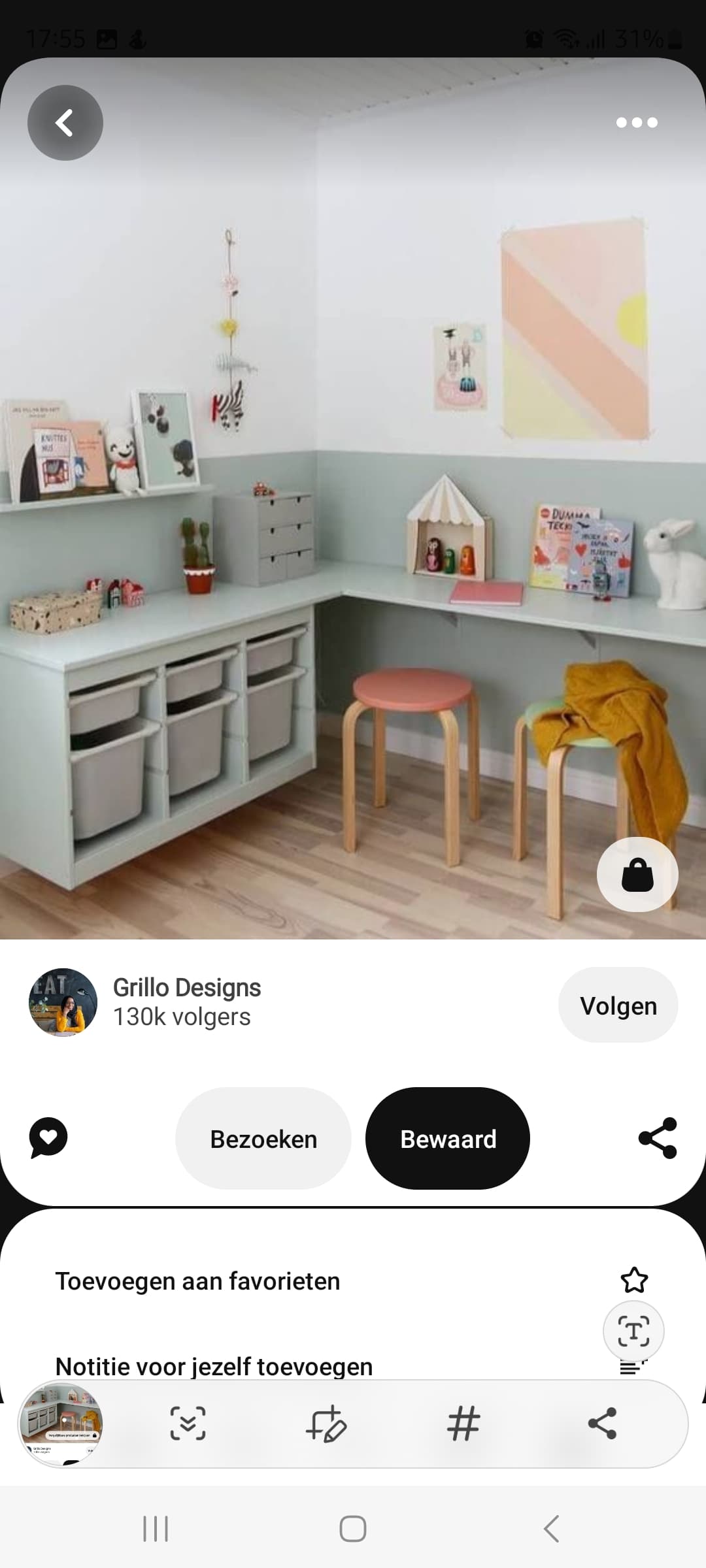Add a hashtag tag to screenshot

[x=463, y=1424]
